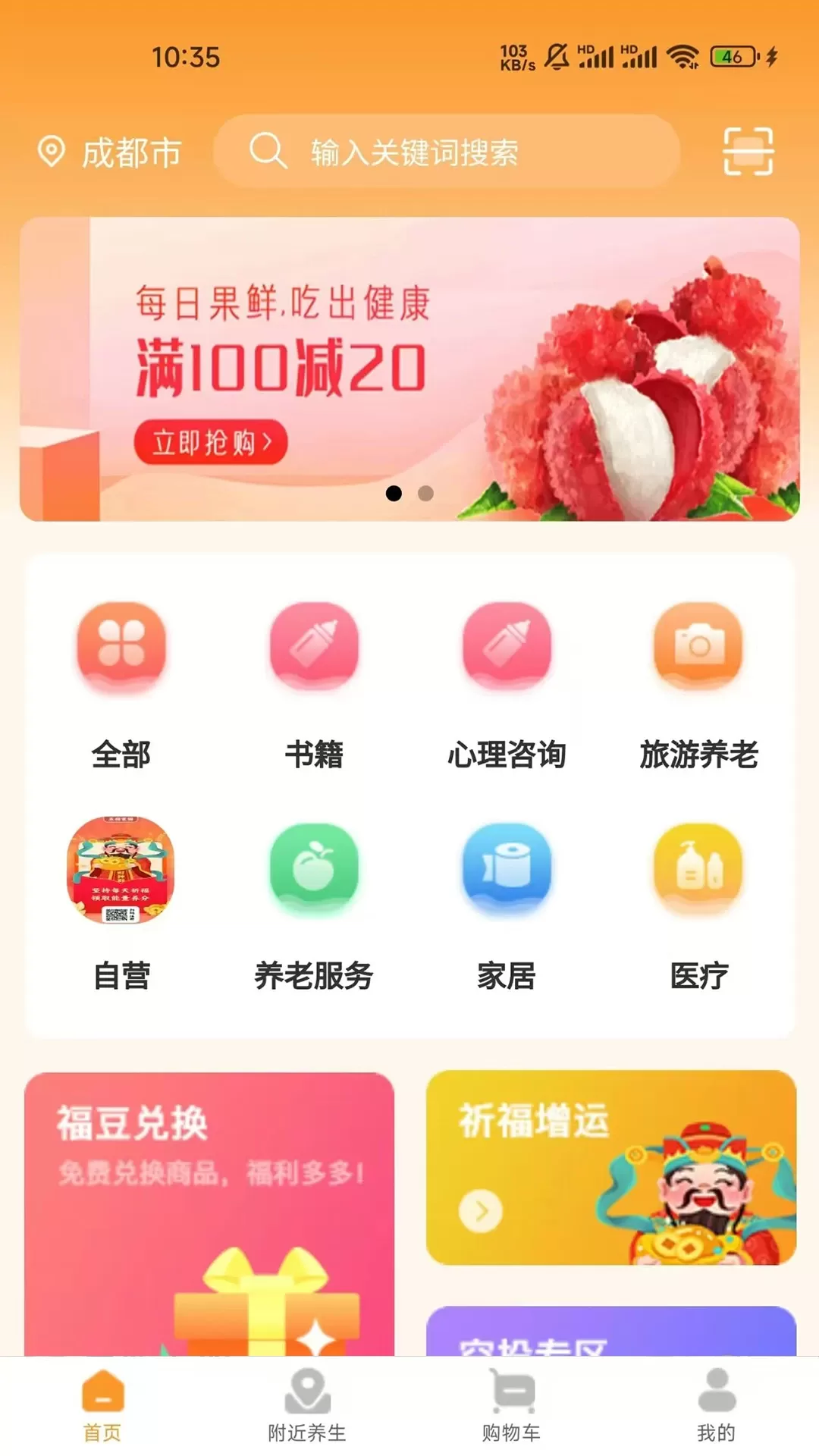The image size is (819, 1456).
Task: Select 心理咨询 category
Action: [x=507, y=682]
